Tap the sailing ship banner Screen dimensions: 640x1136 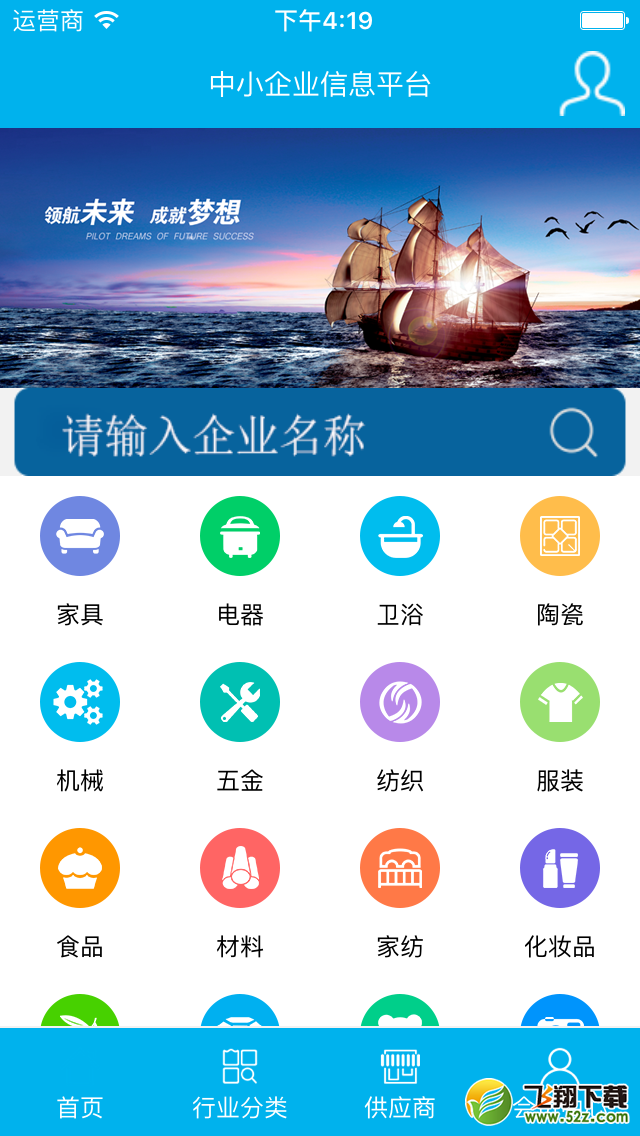click(x=320, y=258)
